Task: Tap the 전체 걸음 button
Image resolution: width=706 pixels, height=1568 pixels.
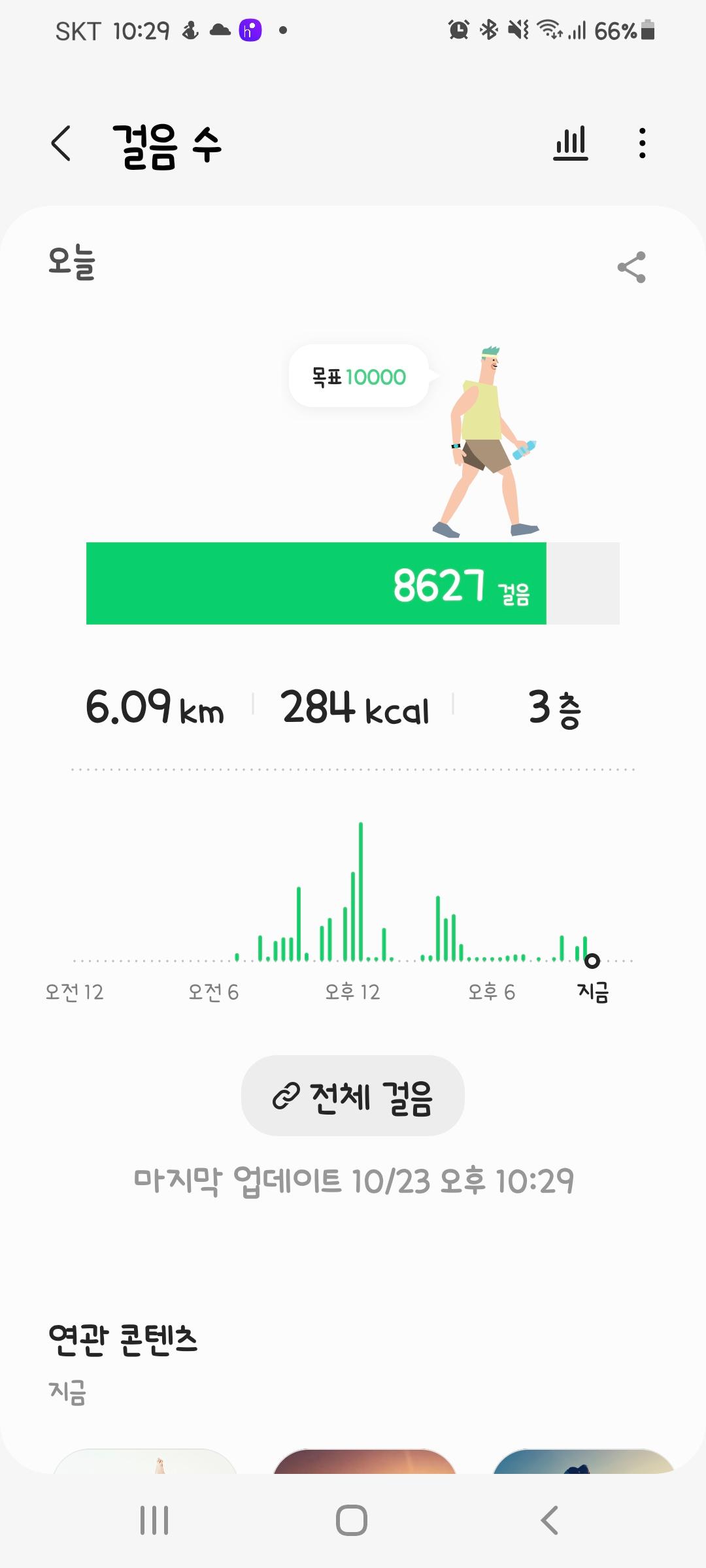Action: point(353,1096)
